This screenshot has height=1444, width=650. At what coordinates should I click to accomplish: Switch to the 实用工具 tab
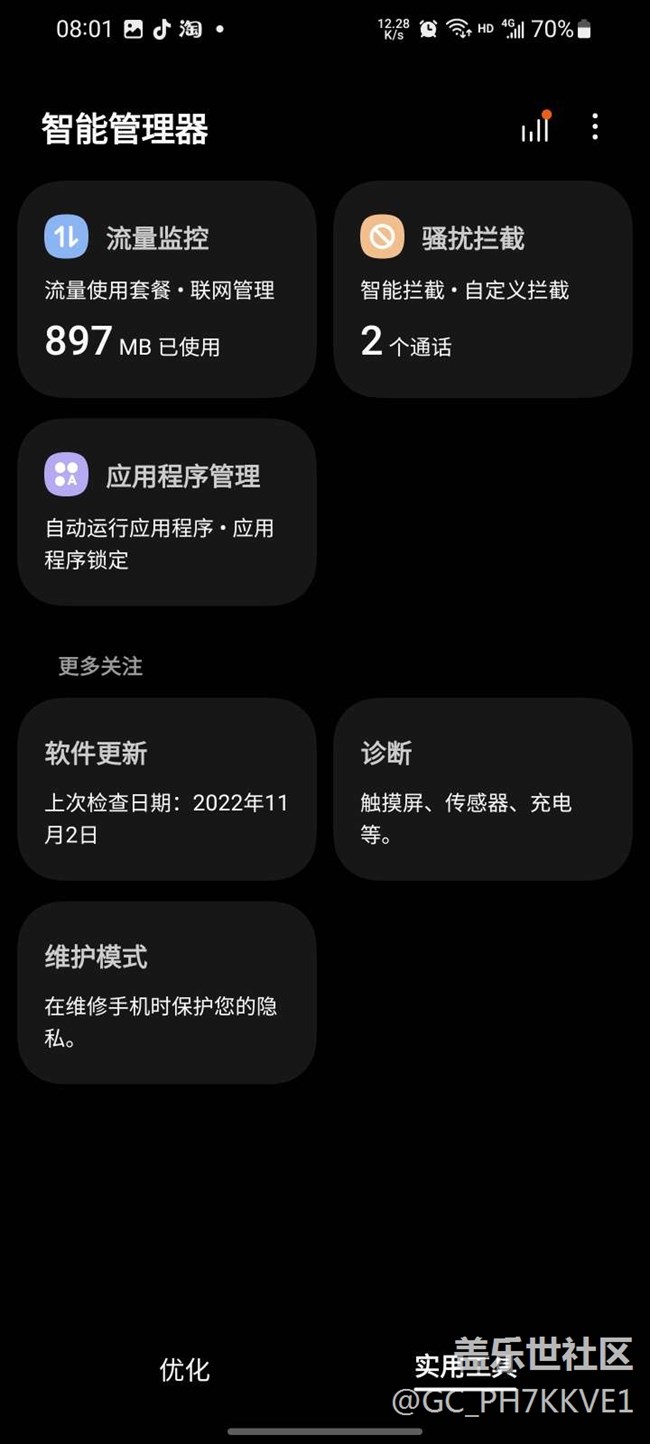(x=465, y=1367)
